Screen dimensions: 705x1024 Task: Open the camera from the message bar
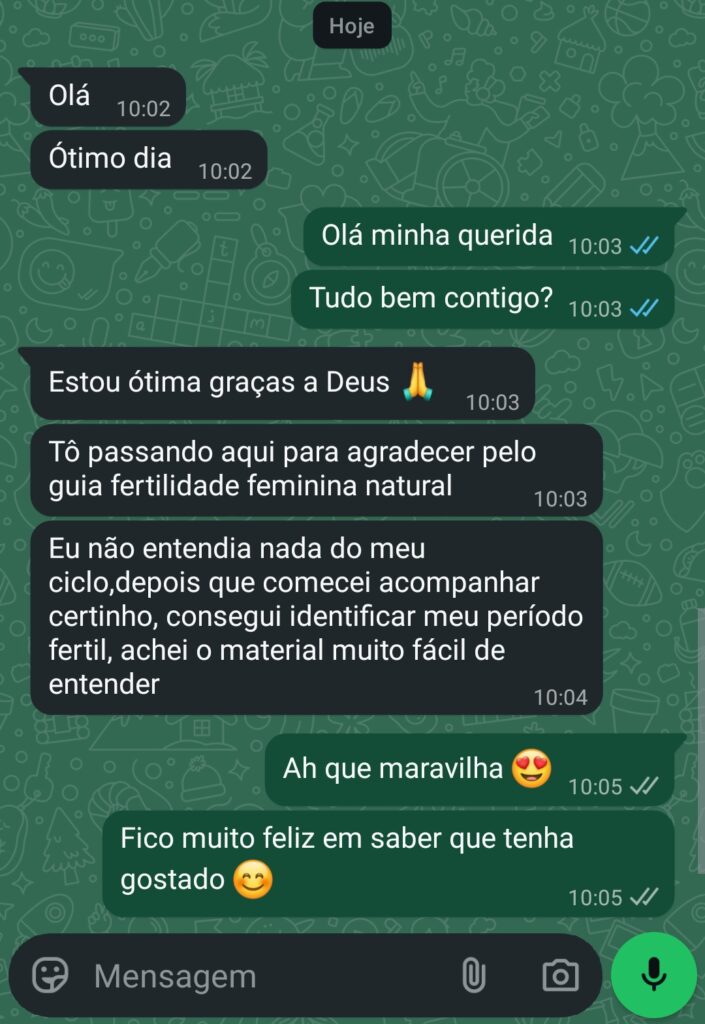coord(560,975)
